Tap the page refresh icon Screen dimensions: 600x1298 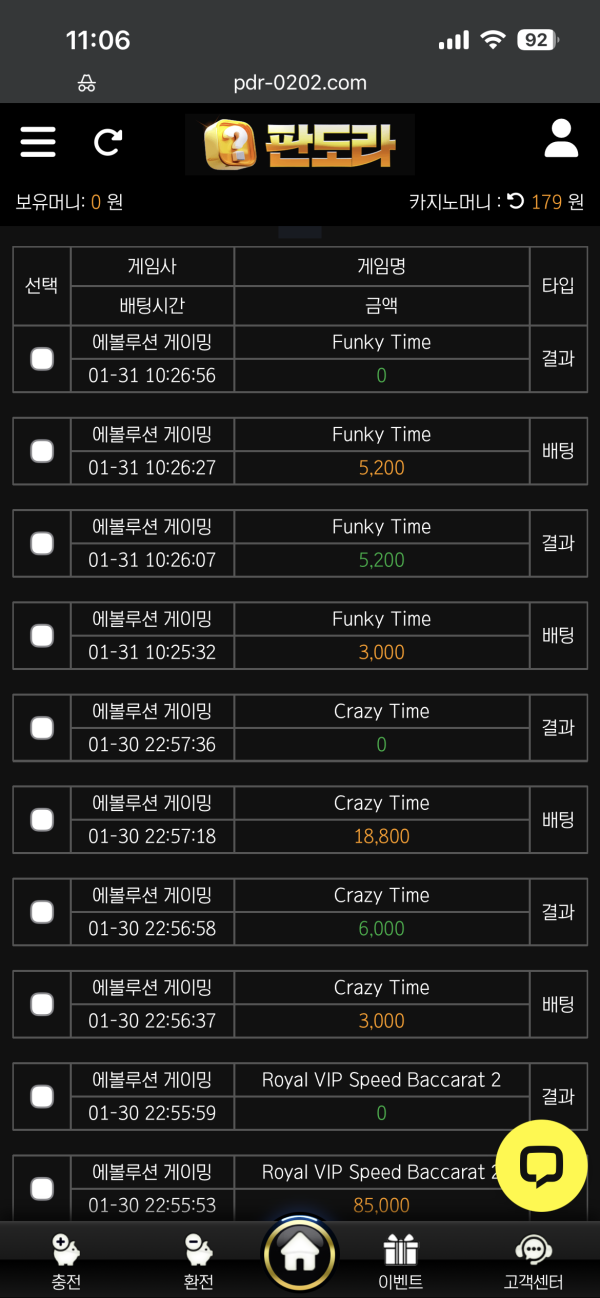(x=107, y=142)
